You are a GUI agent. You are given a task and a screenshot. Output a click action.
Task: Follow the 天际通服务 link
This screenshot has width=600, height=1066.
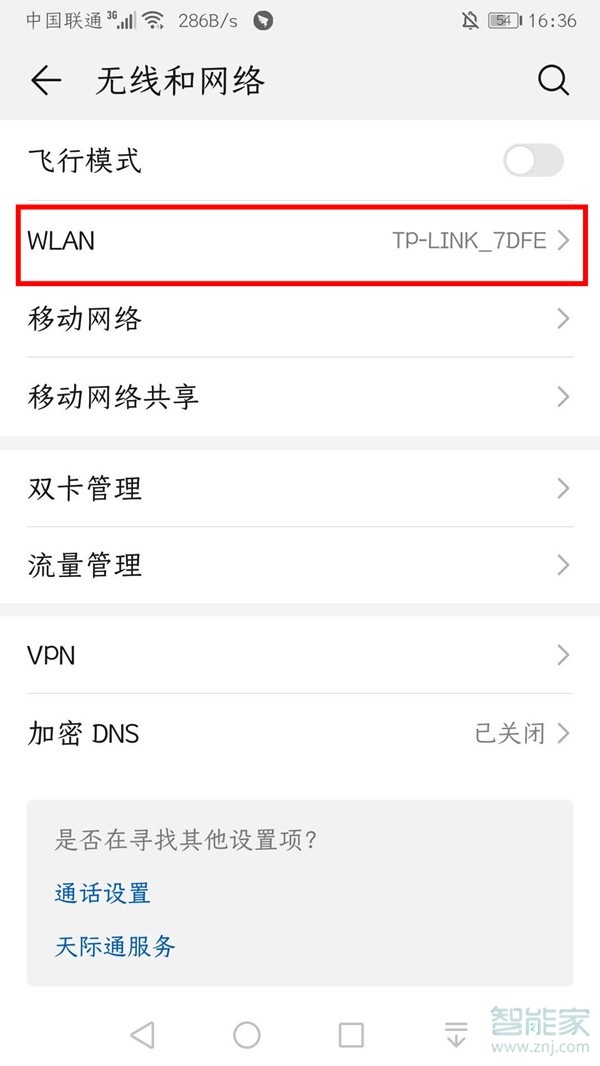tap(115, 945)
